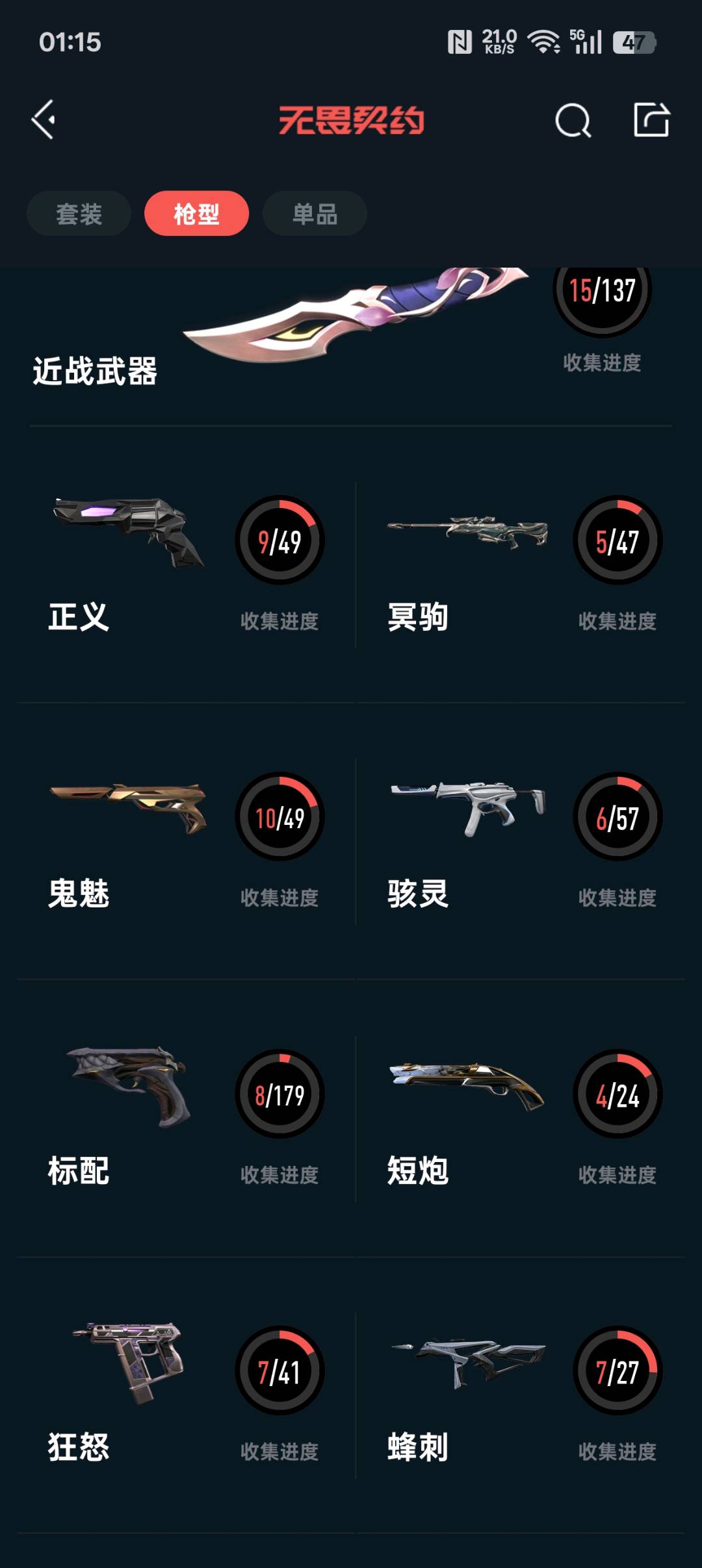View the 蜂刺 weapon collection
The image size is (702, 1568).
[x=522, y=1394]
